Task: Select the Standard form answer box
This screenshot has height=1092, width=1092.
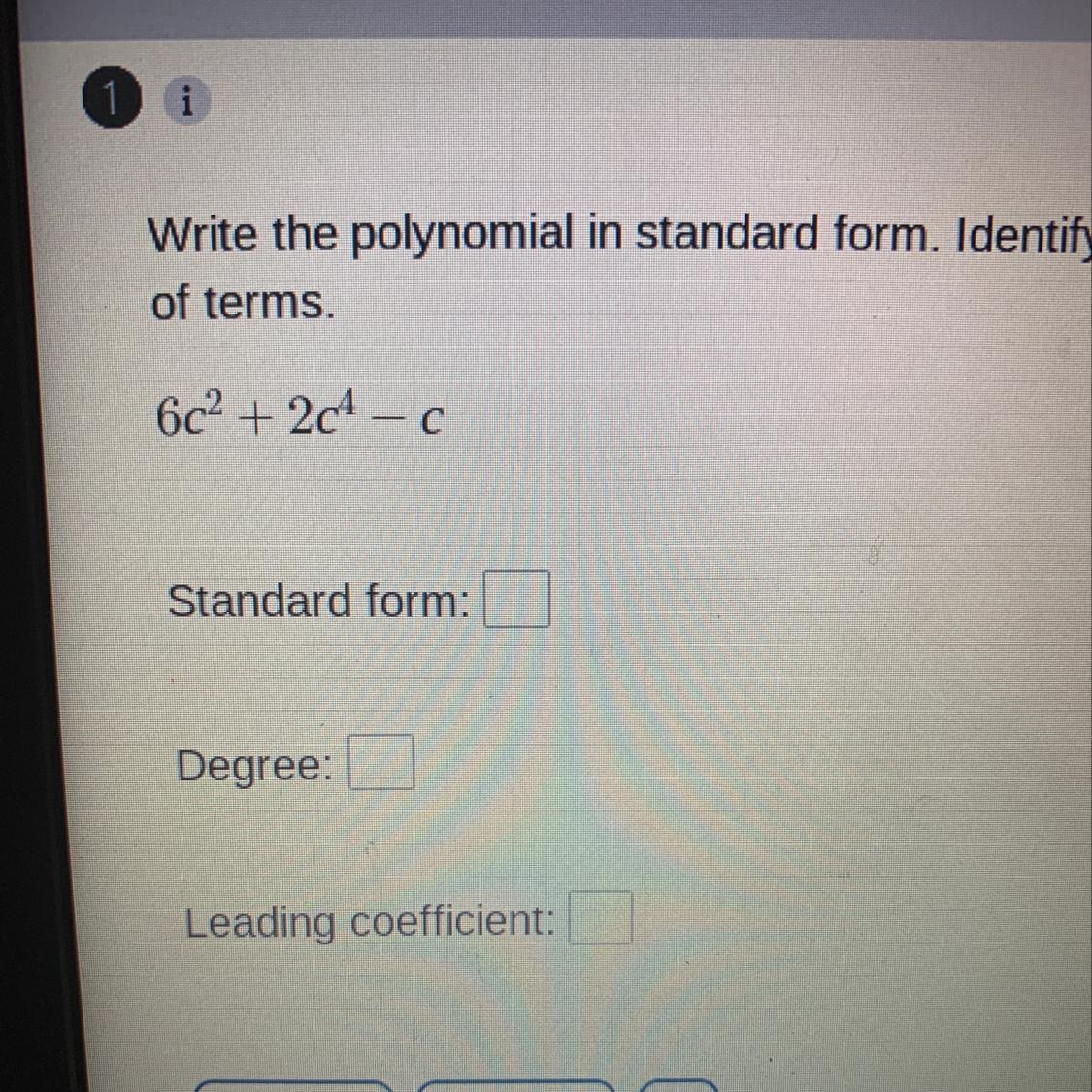Action: coord(516,599)
